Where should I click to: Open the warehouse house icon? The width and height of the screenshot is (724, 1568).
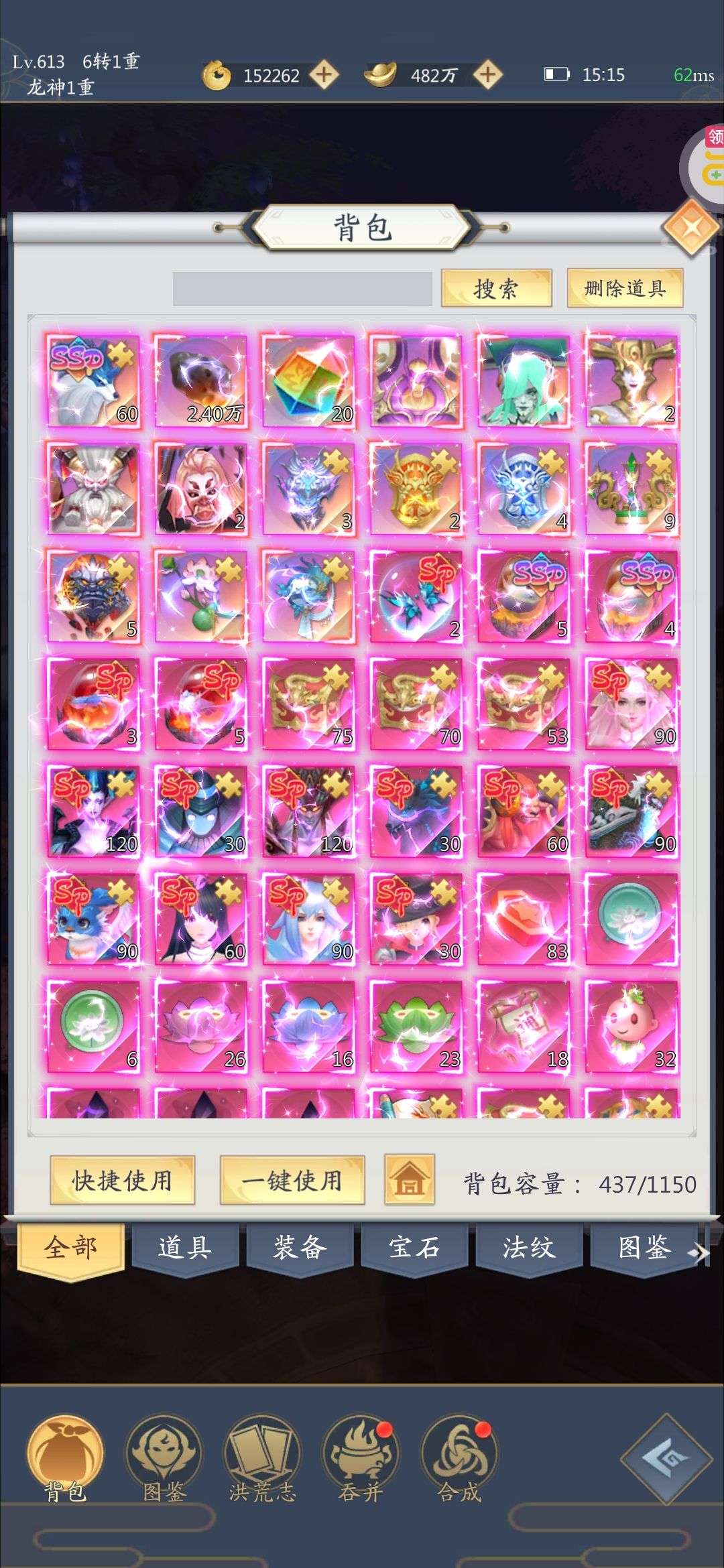409,1179
